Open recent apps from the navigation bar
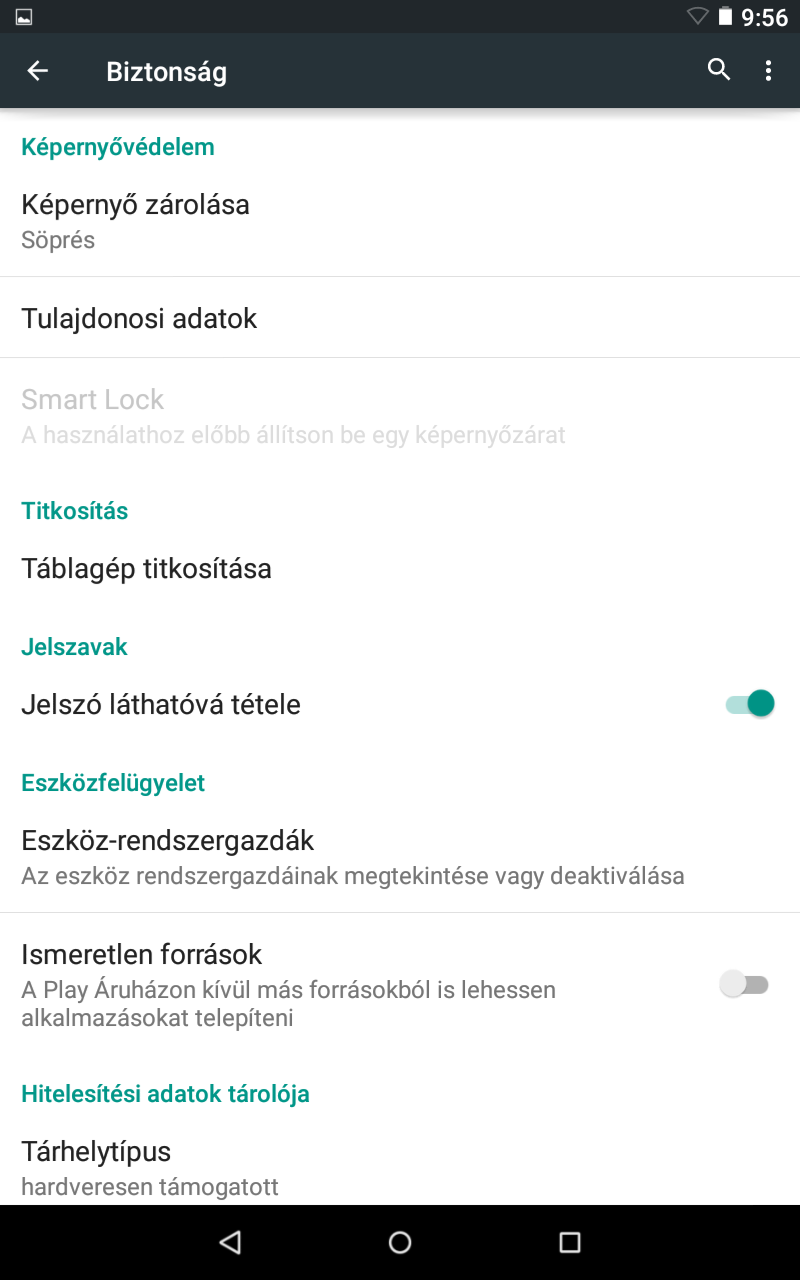 tap(570, 1242)
